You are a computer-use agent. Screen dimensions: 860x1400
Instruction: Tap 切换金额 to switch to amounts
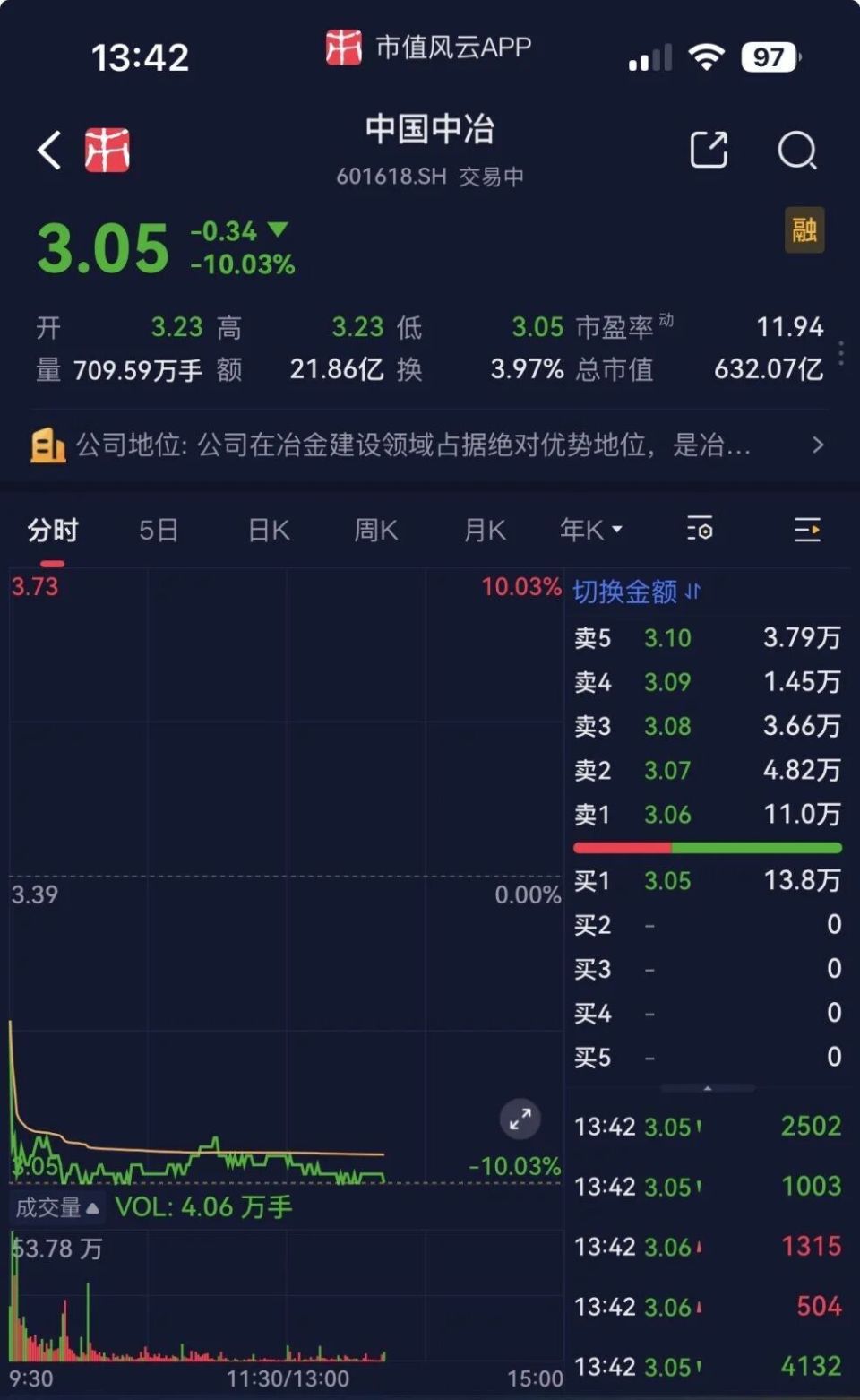[x=636, y=592]
